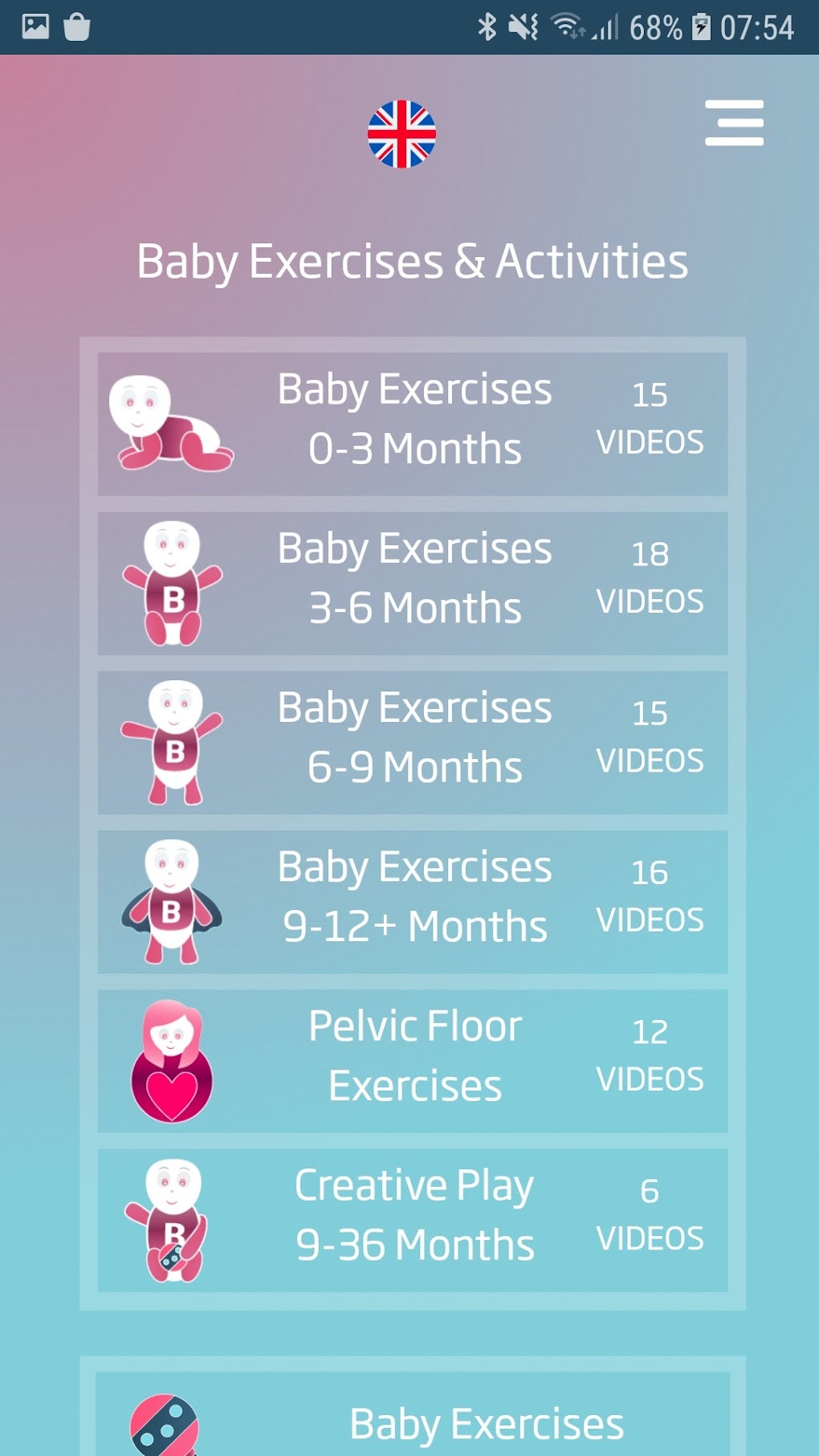Viewport: 819px width, 1456px height.
Task: Open Creative Play 9-36 Months
Action: click(414, 1217)
